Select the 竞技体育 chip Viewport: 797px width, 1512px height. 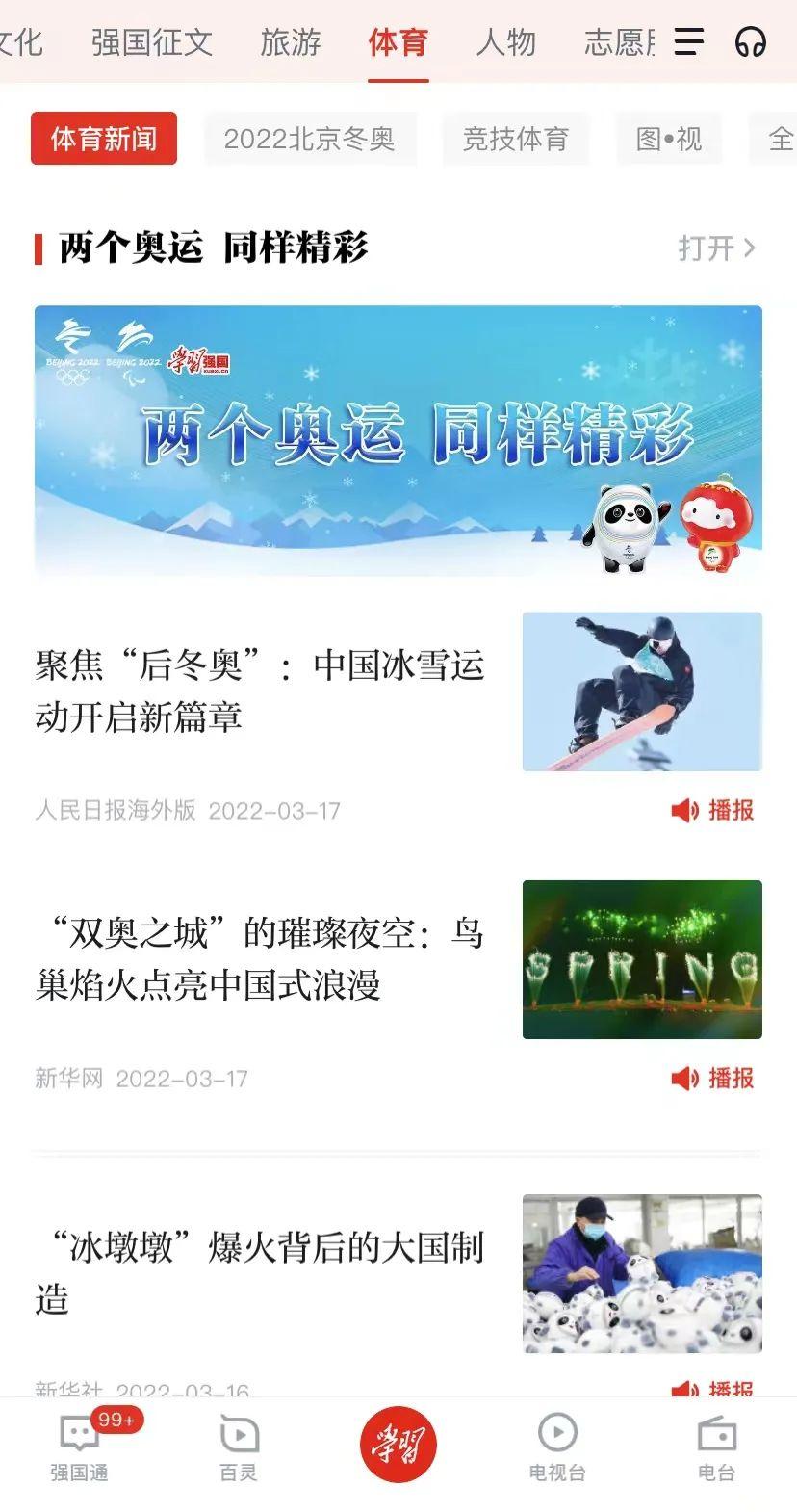click(515, 139)
